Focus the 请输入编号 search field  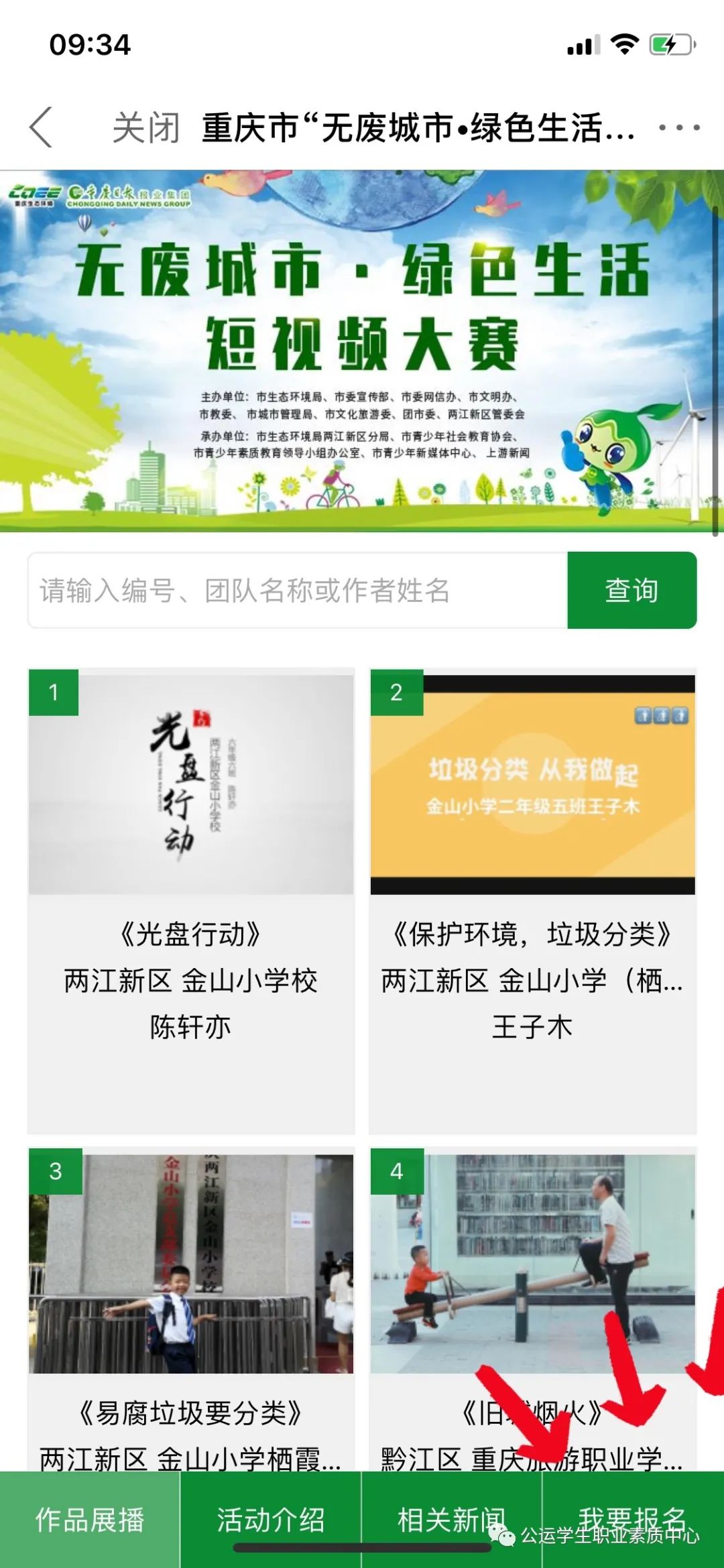tap(298, 591)
